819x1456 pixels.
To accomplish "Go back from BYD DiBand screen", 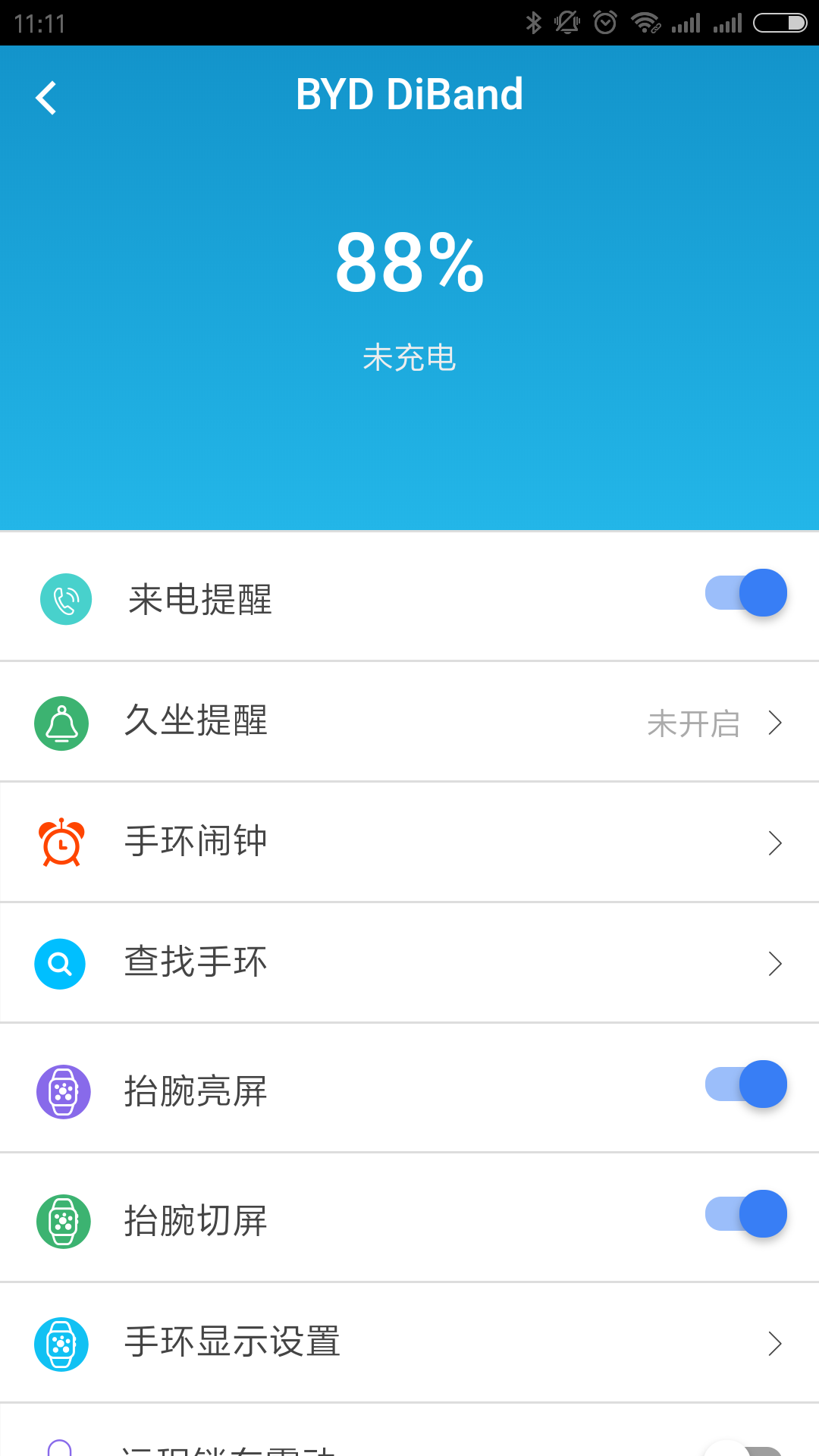I will (47, 98).
